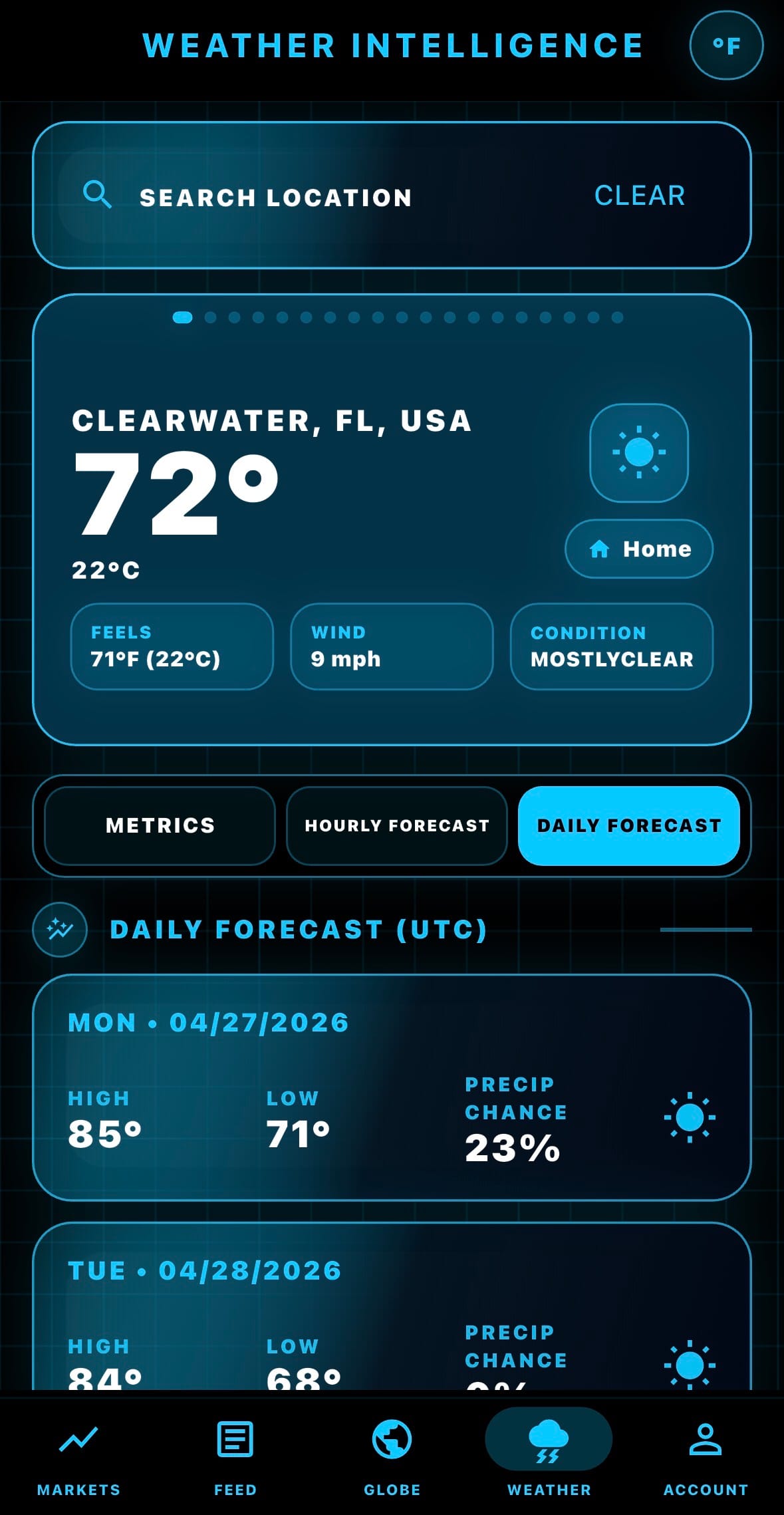The height and width of the screenshot is (1515, 784).
Task: Toggle the °F temperature unit button
Action: pos(726,46)
